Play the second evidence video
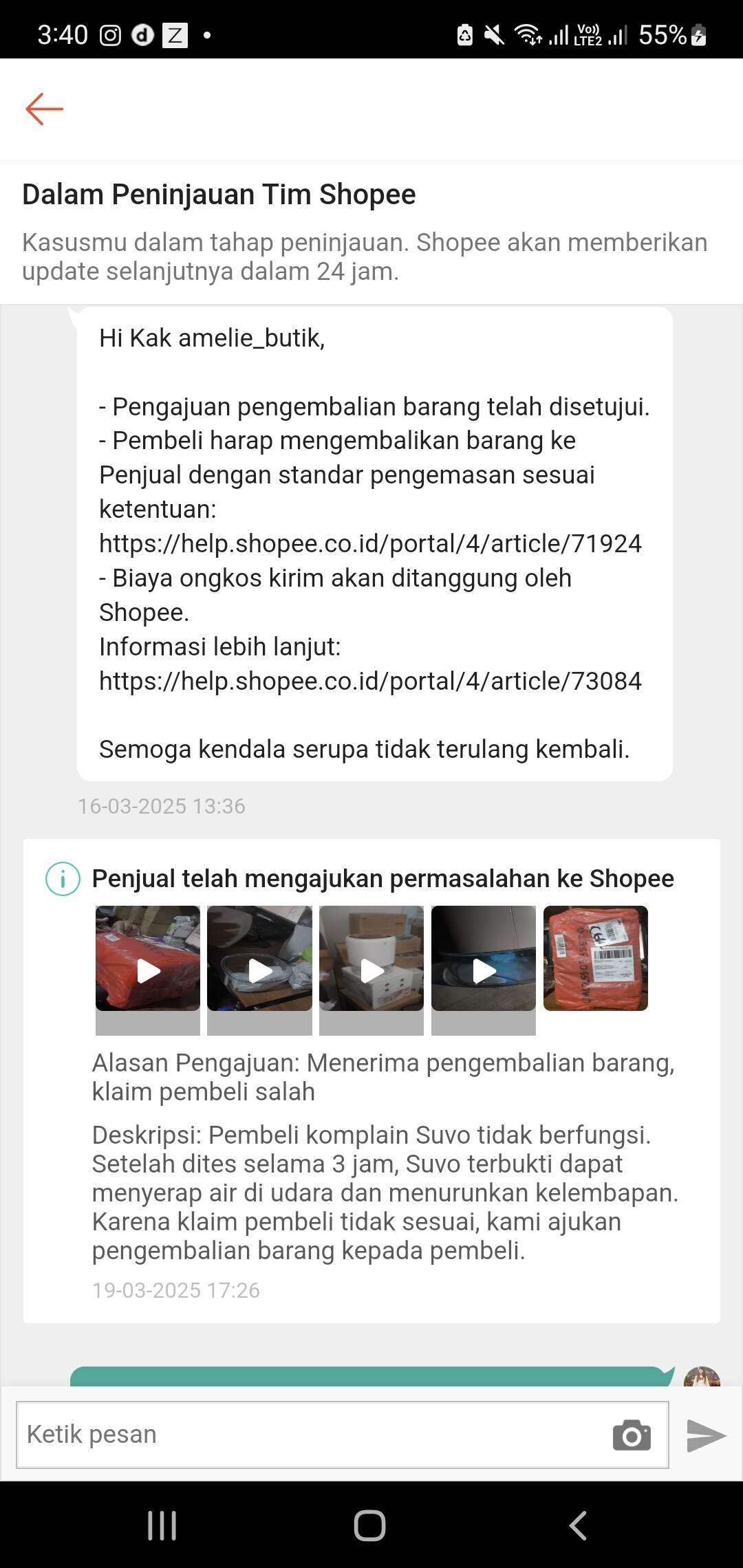 pos(259,958)
